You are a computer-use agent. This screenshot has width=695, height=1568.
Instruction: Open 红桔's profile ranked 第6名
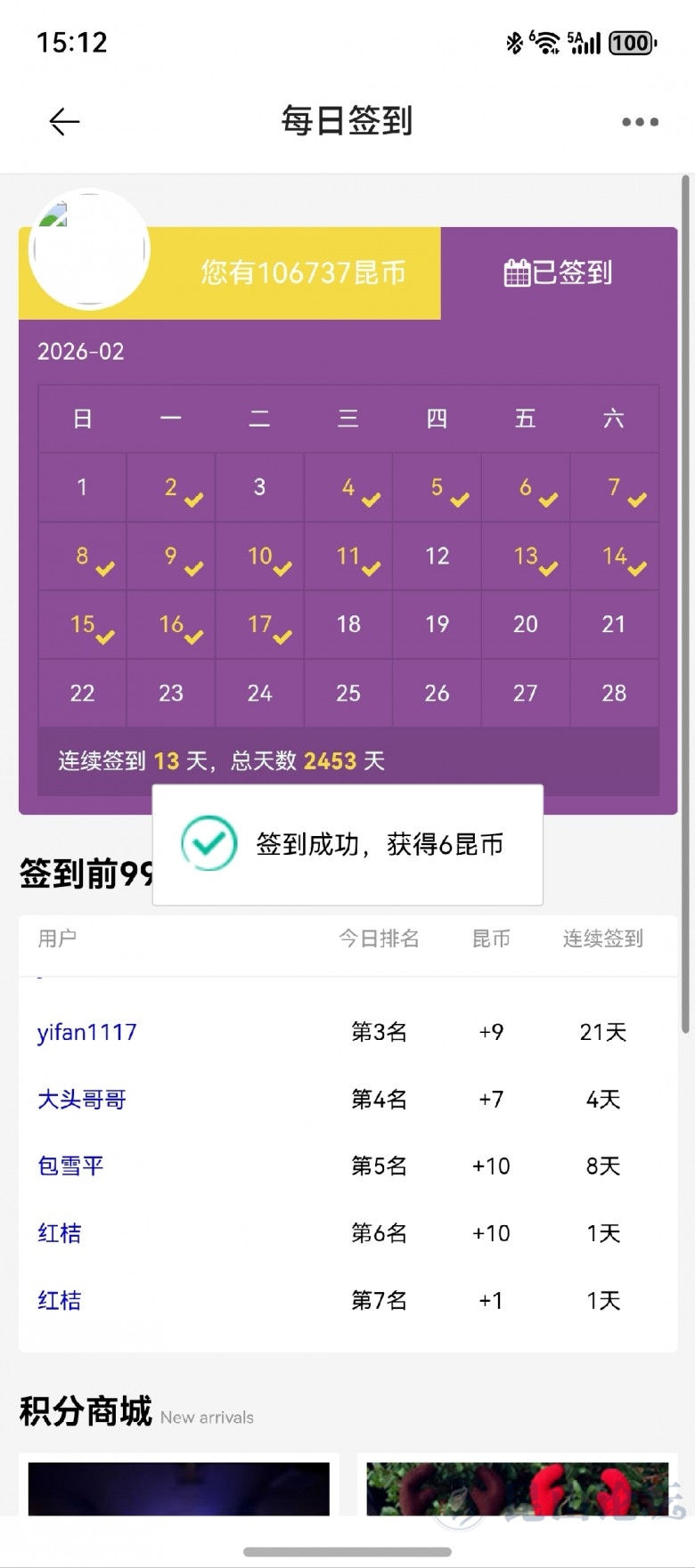(x=59, y=1233)
